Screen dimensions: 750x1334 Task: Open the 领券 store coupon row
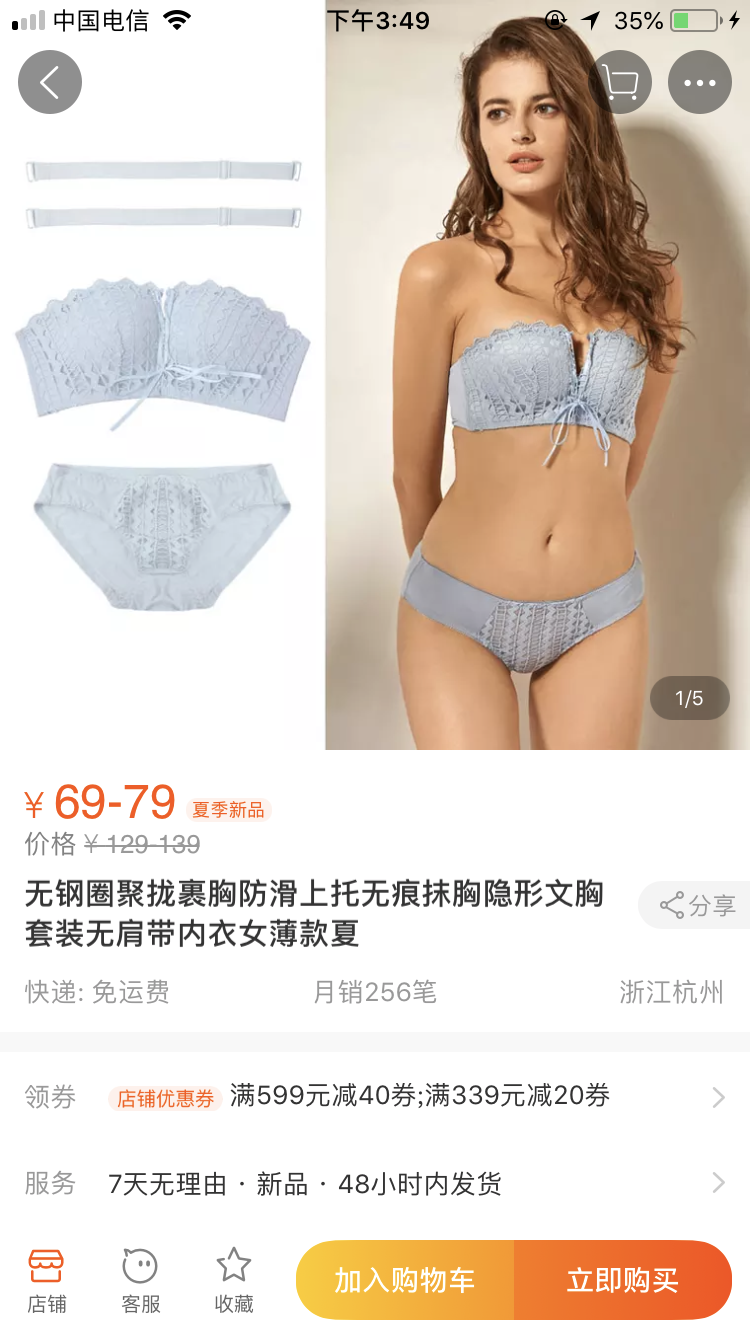point(375,1097)
